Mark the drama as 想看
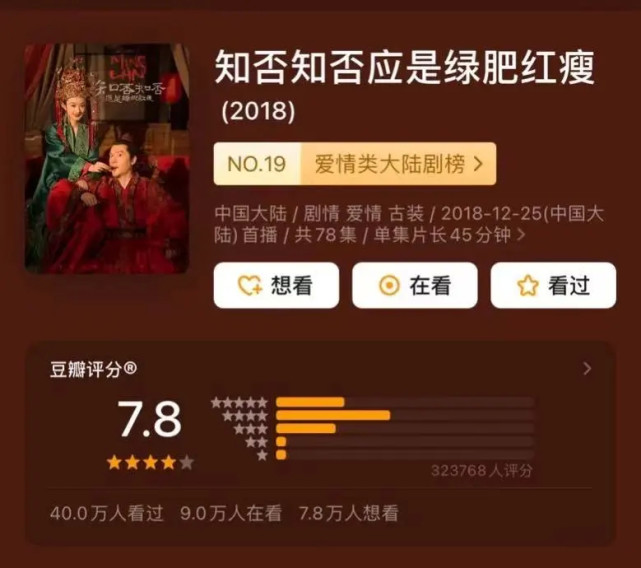Viewport: 641px width, 568px height. click(x=276, y=285)
